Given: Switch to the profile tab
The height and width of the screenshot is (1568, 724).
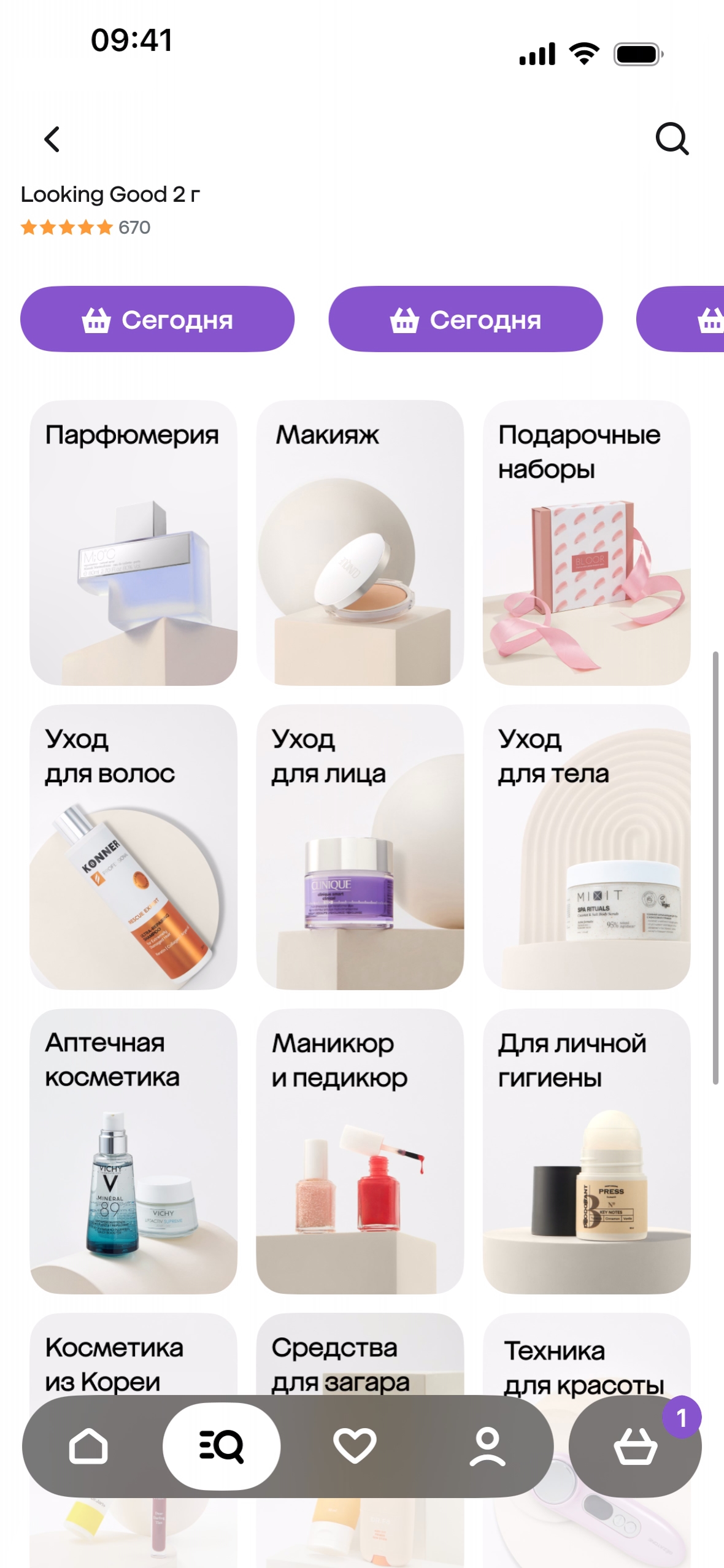Looking at the screenshot, I should tap(487, 1447).
